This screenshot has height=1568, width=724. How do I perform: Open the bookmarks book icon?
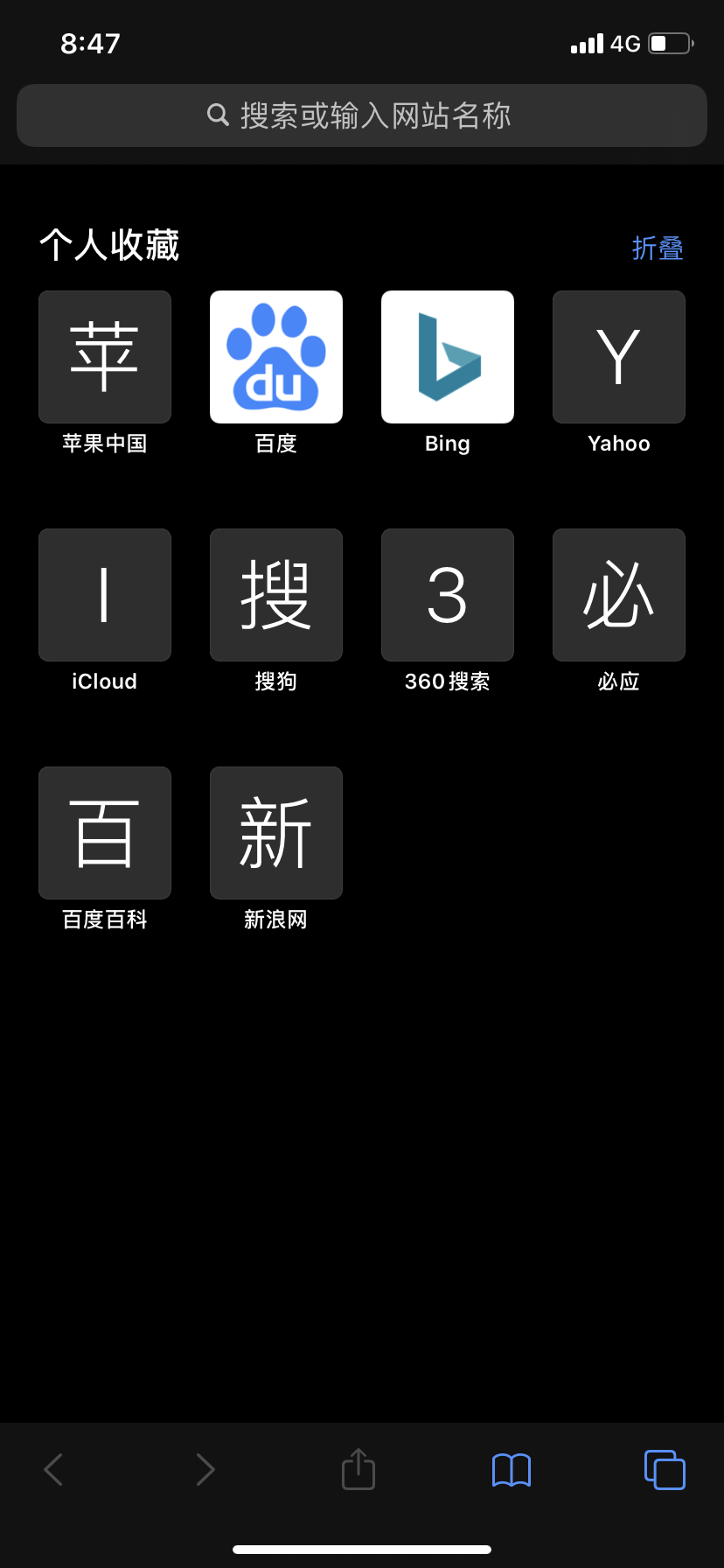[512, 1470]
